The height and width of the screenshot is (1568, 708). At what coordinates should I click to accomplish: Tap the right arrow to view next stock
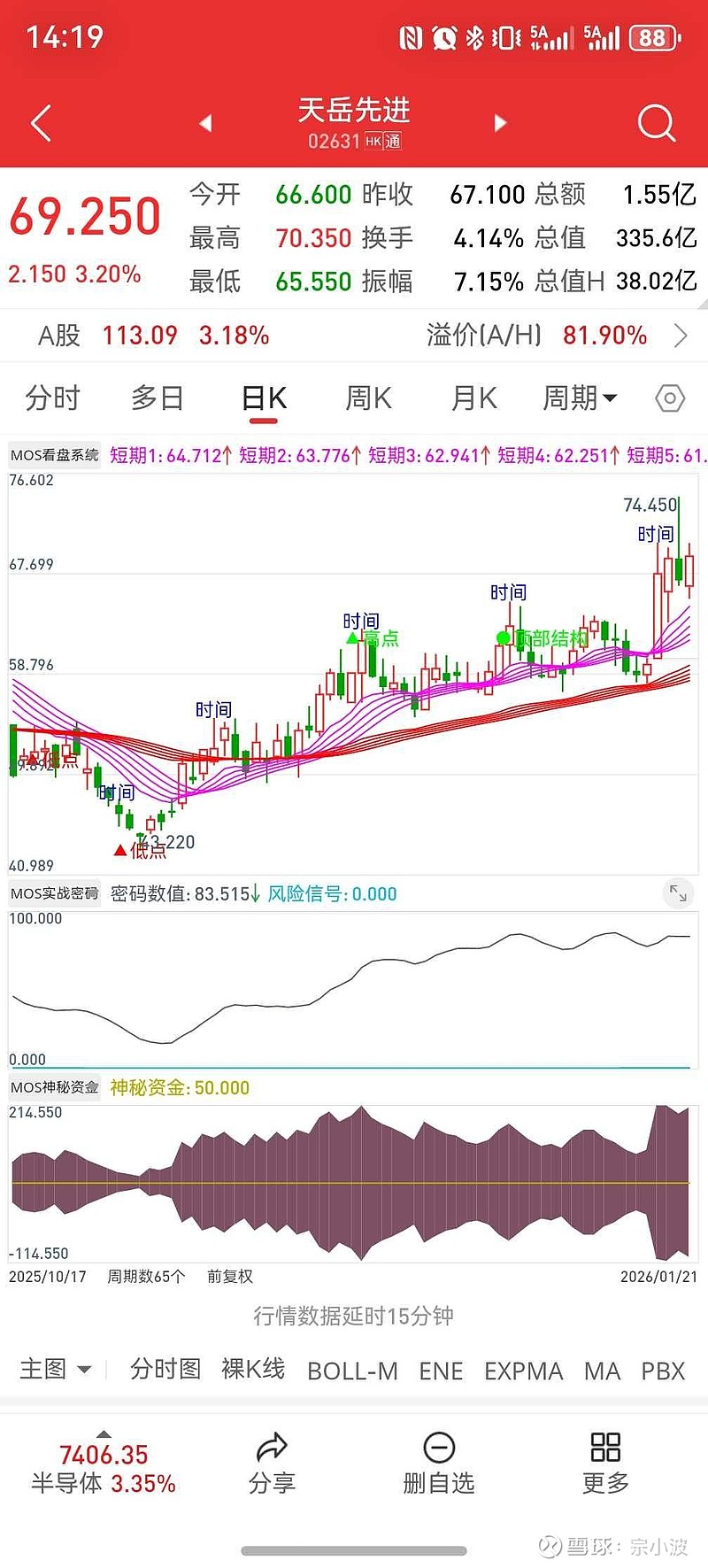point(499,122)
